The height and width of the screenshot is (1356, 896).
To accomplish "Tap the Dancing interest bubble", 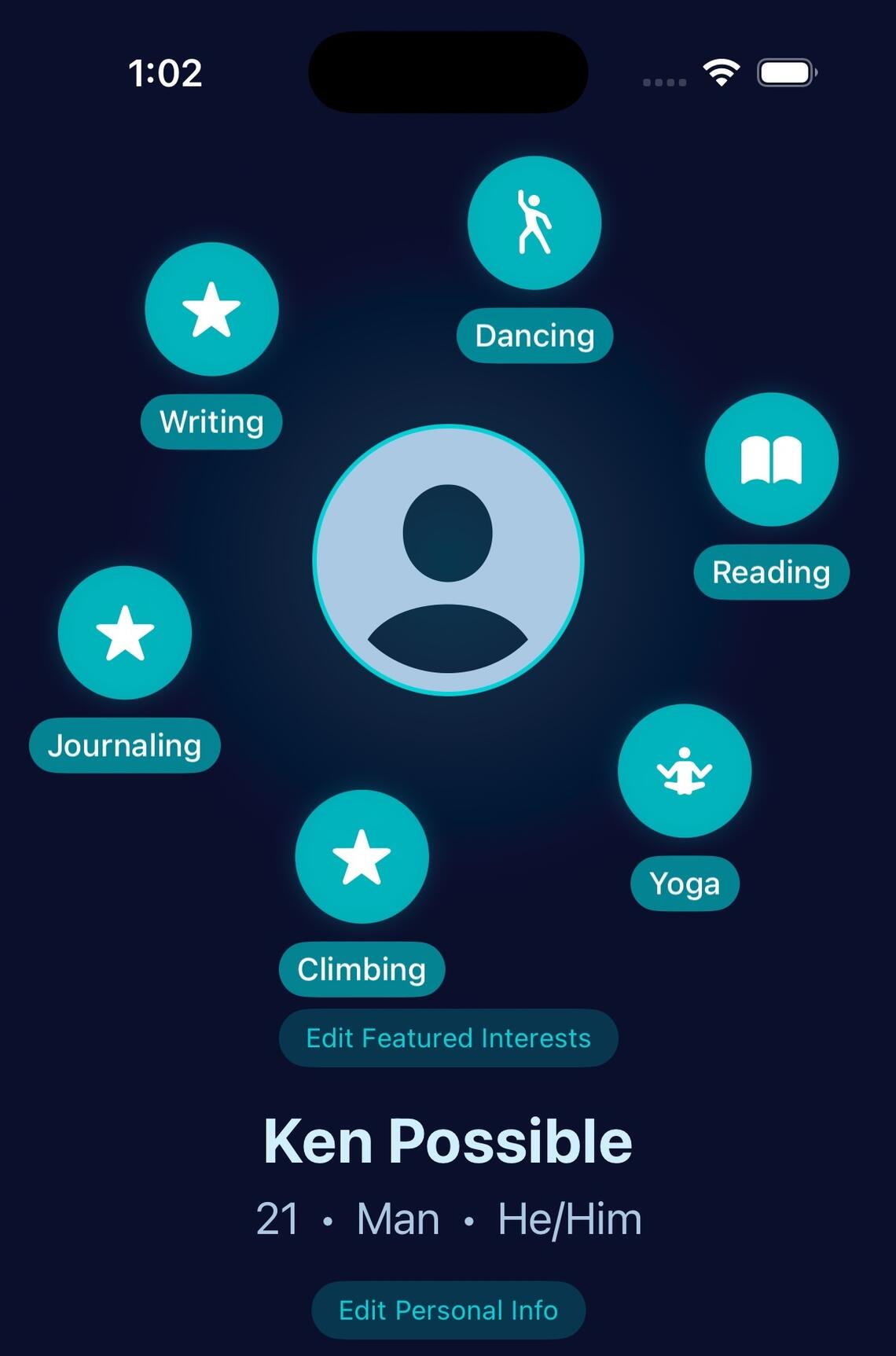I will [534, 223].
